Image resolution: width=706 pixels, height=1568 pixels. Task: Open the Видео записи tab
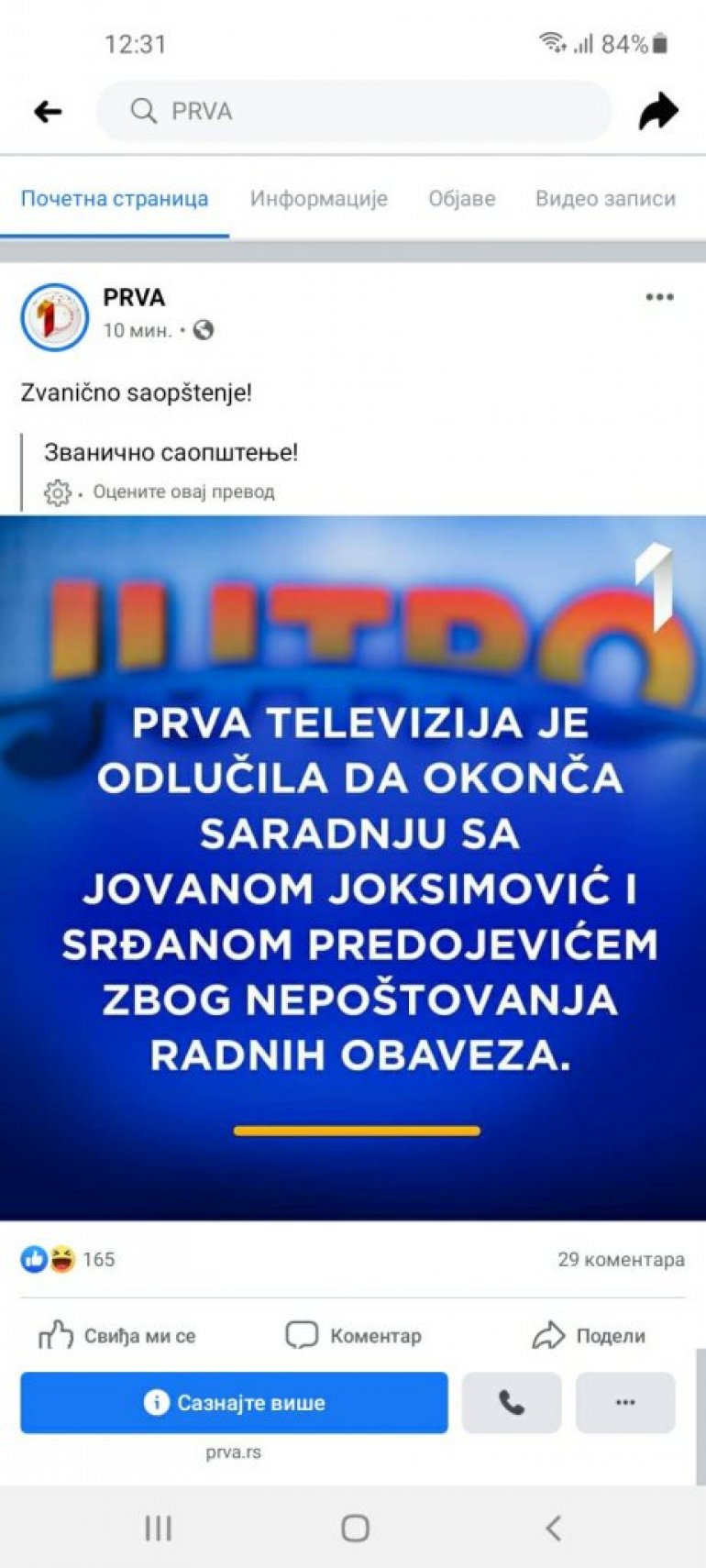(x=605, y=199)
